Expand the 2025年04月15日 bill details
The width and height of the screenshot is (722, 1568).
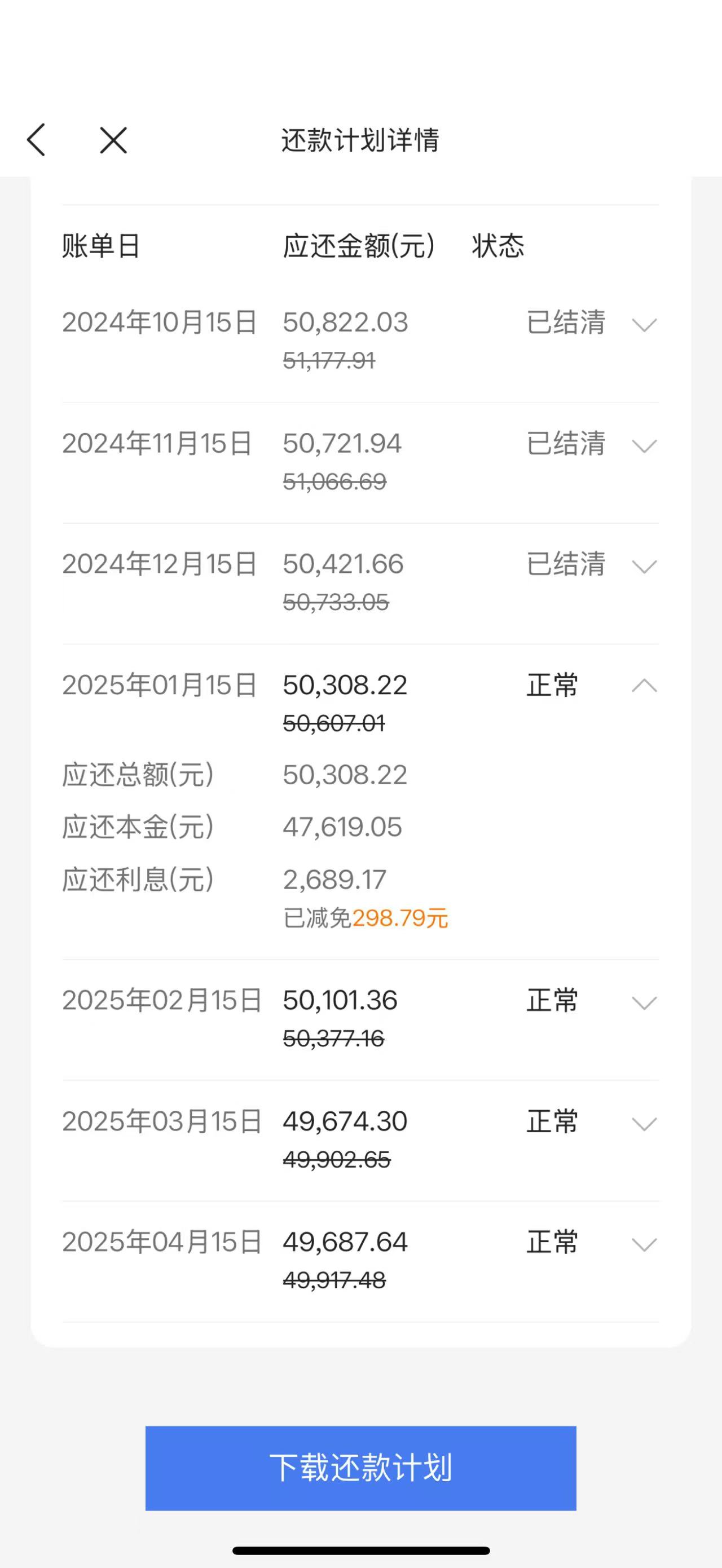click(644, 1244)
